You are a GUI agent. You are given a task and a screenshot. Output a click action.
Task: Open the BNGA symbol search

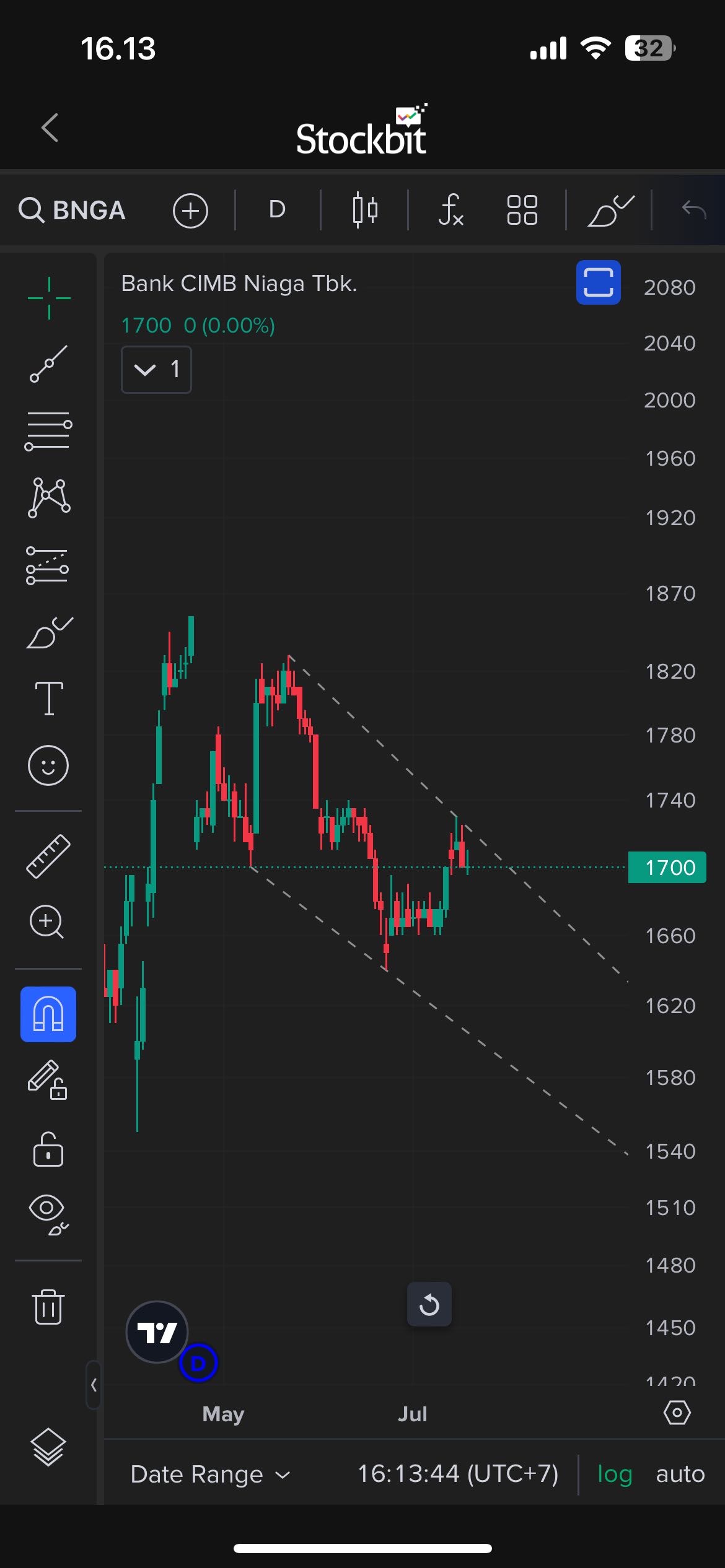pos(72,211)
